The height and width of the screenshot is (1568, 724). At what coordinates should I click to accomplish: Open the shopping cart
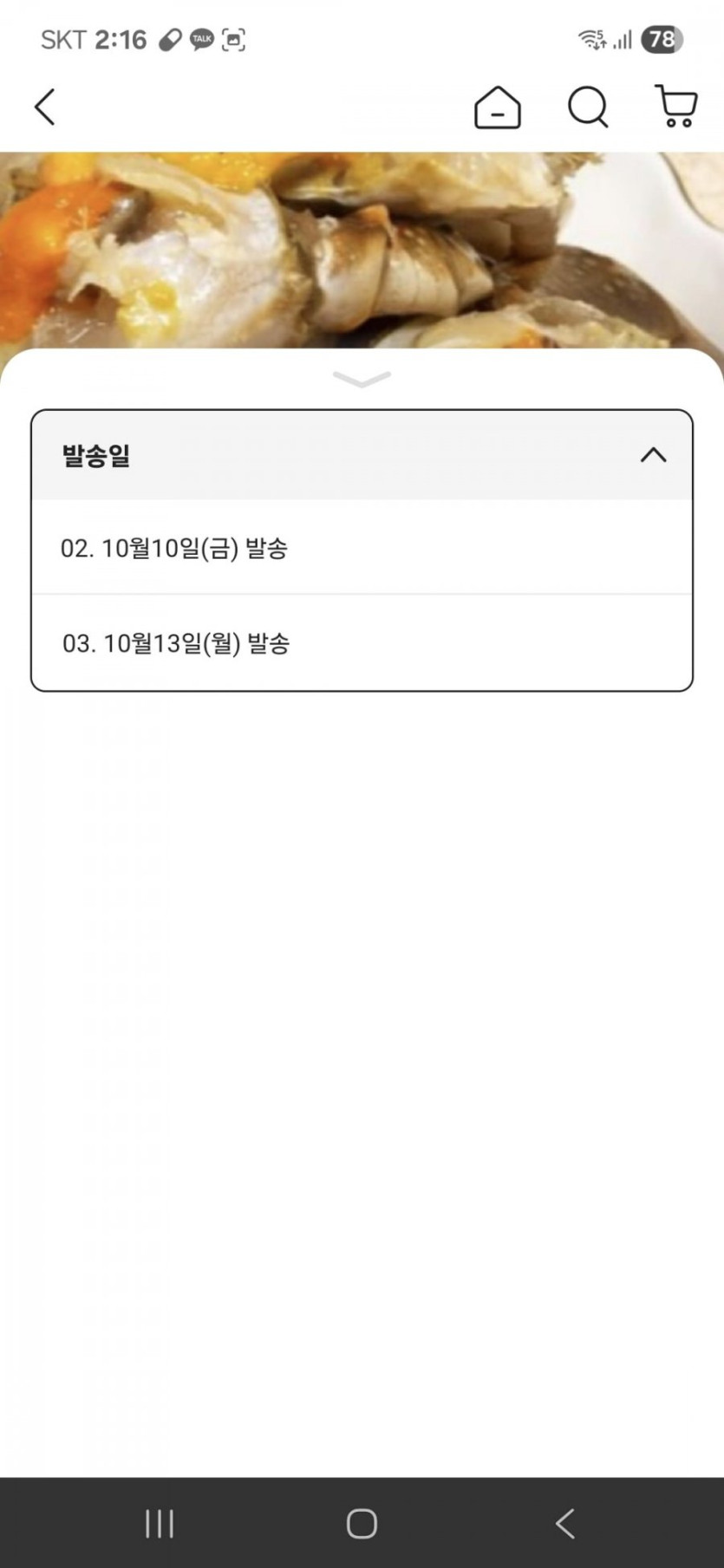click(676, 107)
